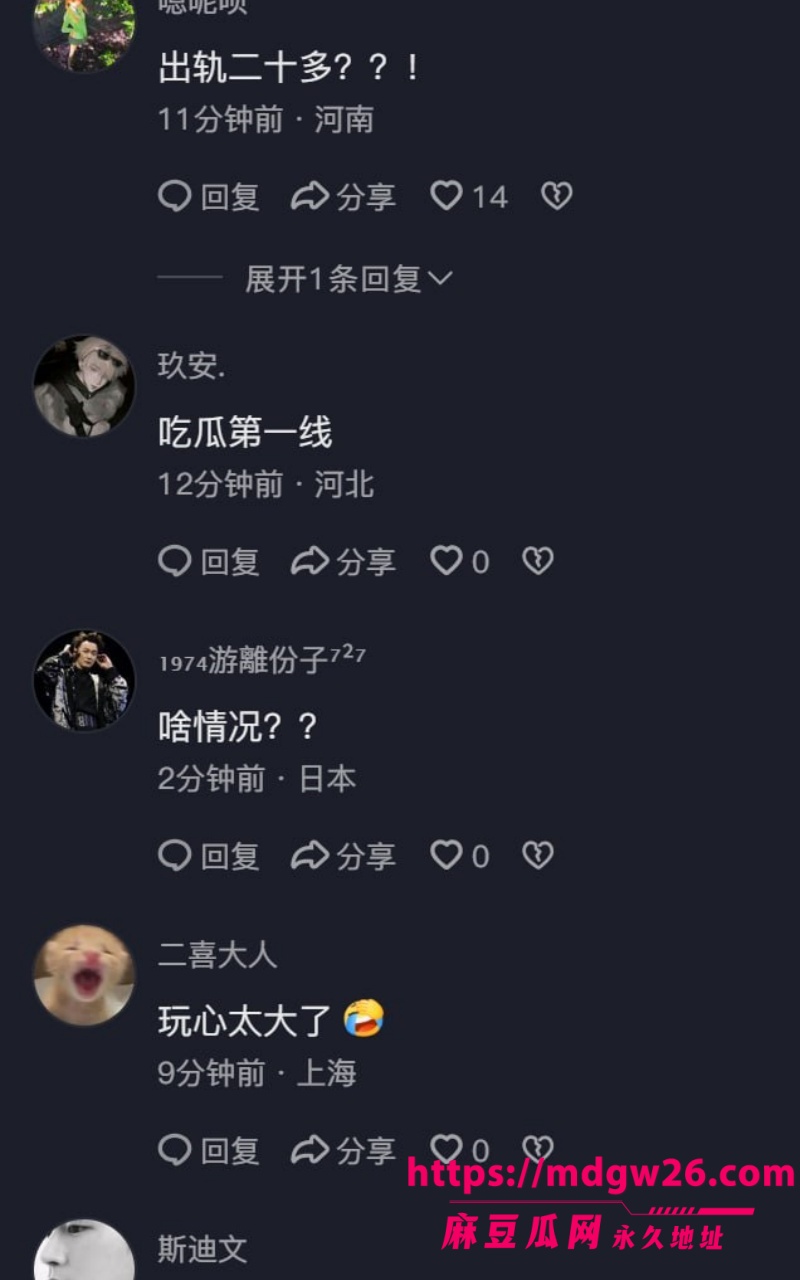Share 二喜大人's comment 玩心太大了
Screen dimensions: 800x1280
tap(343, 1150)
